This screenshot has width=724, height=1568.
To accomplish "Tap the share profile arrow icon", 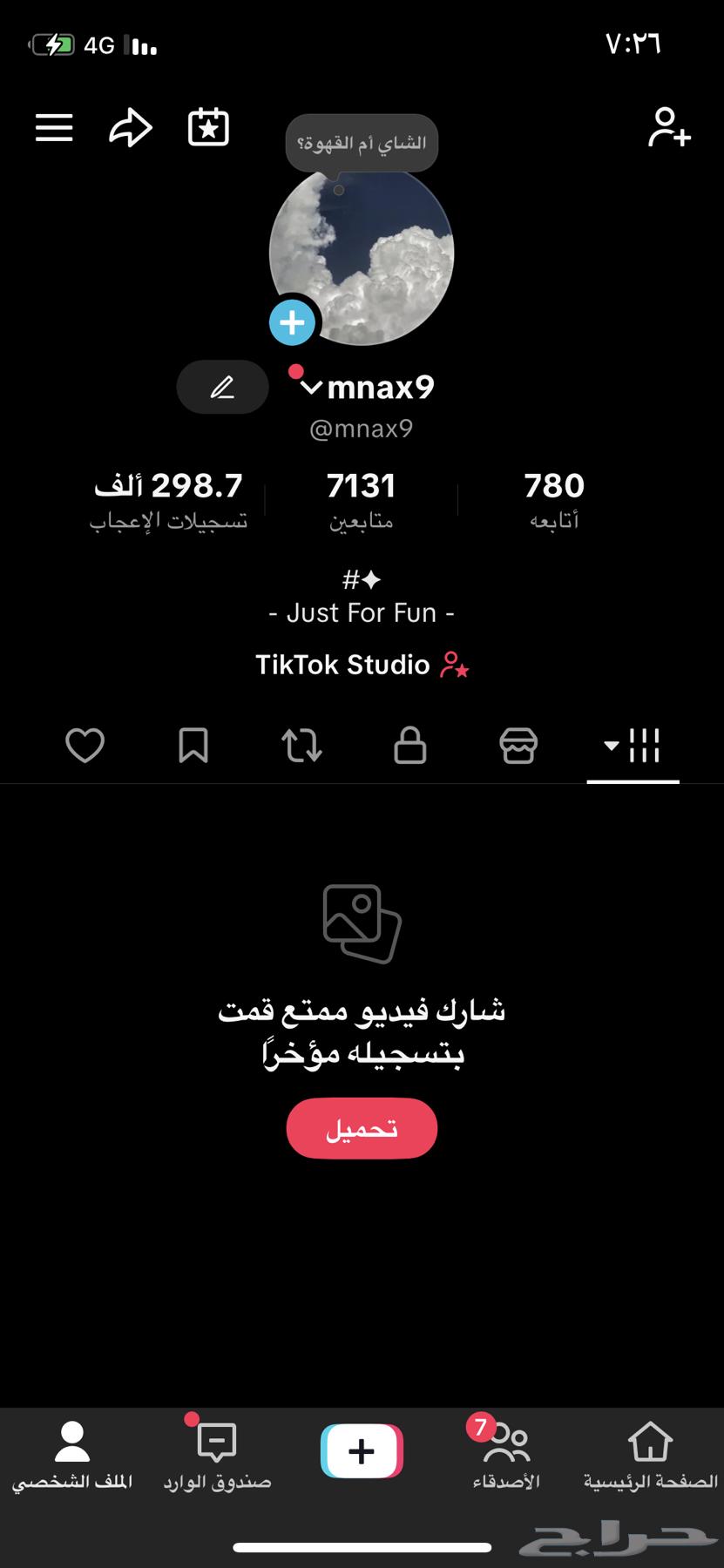I will (x=130, y=127).
